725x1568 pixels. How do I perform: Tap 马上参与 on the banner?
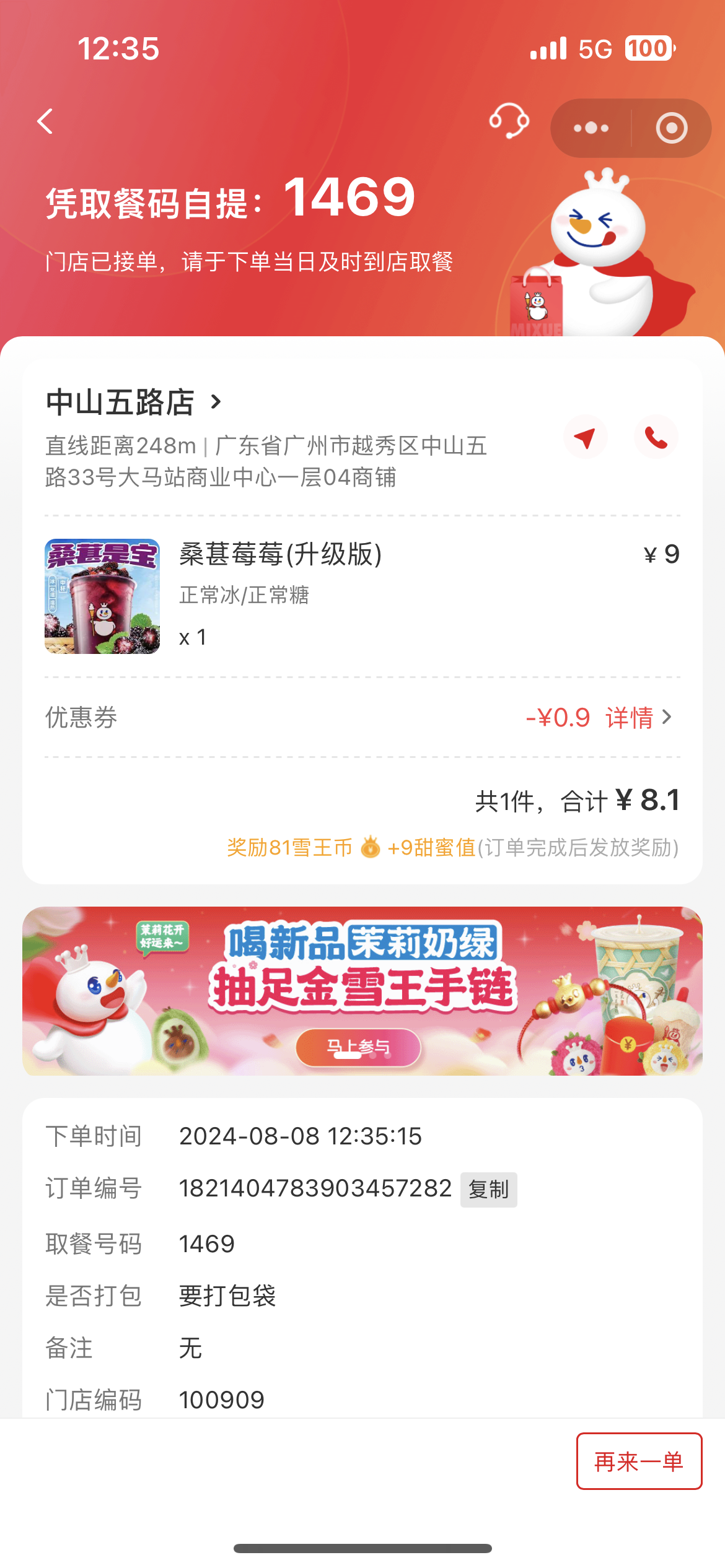358,1047
